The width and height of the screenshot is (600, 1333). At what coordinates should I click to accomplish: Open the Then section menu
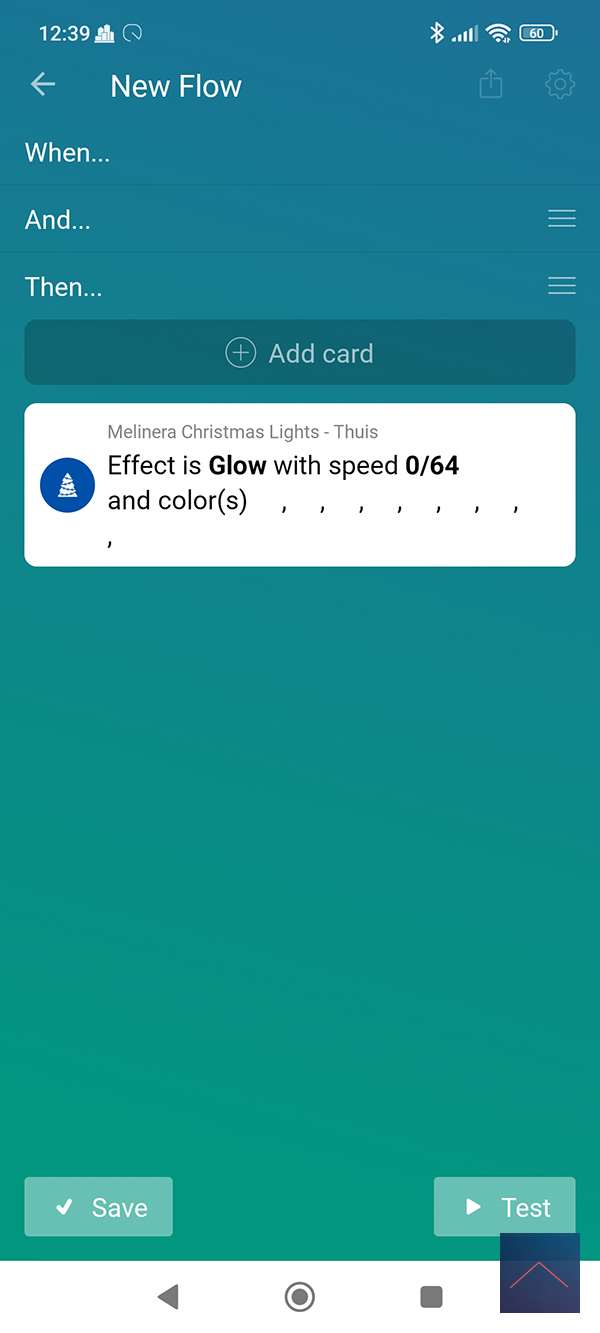pyautogui.click(x=561, y=287)
